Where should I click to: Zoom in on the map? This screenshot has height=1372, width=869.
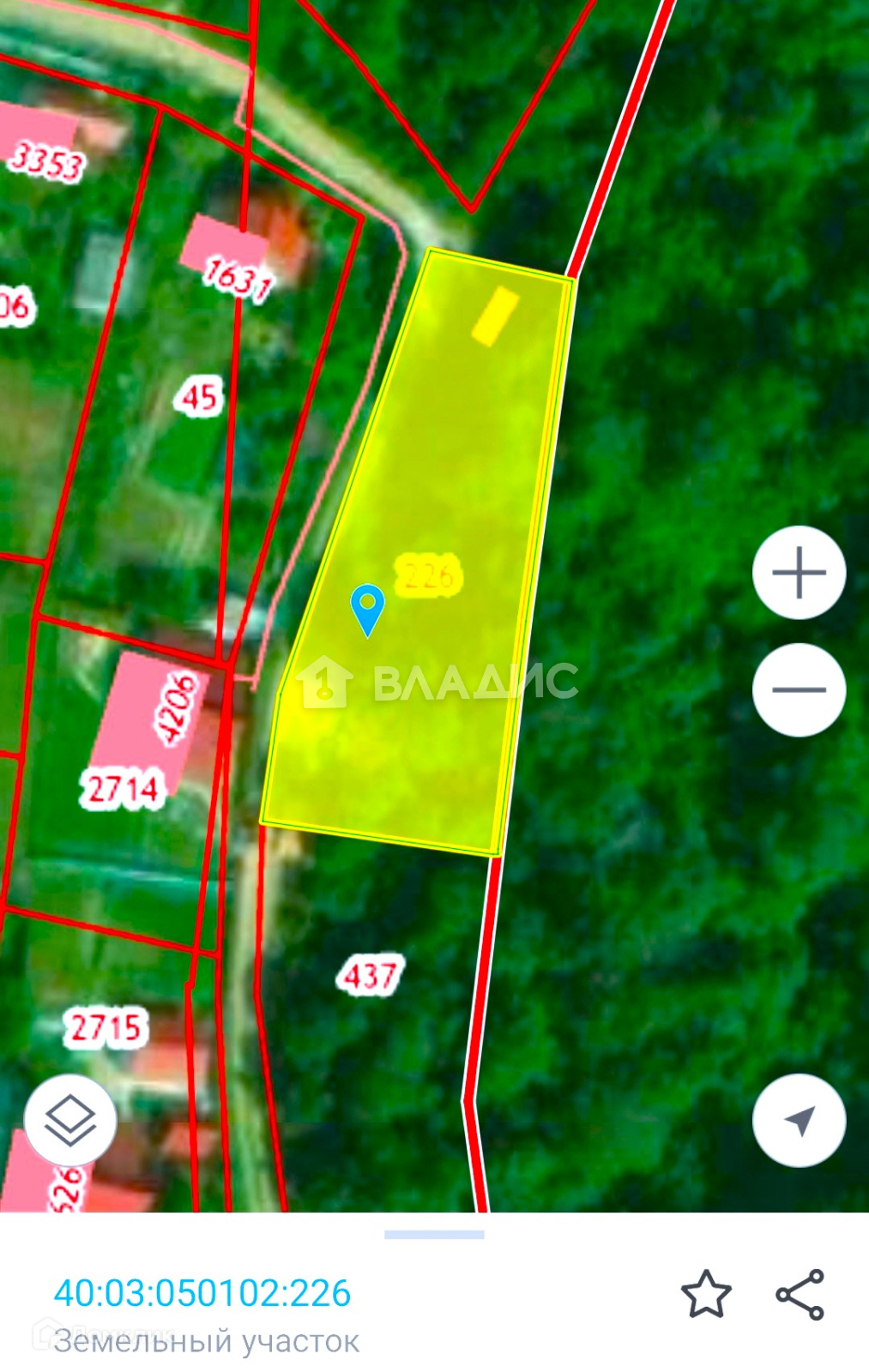[799, 573]
